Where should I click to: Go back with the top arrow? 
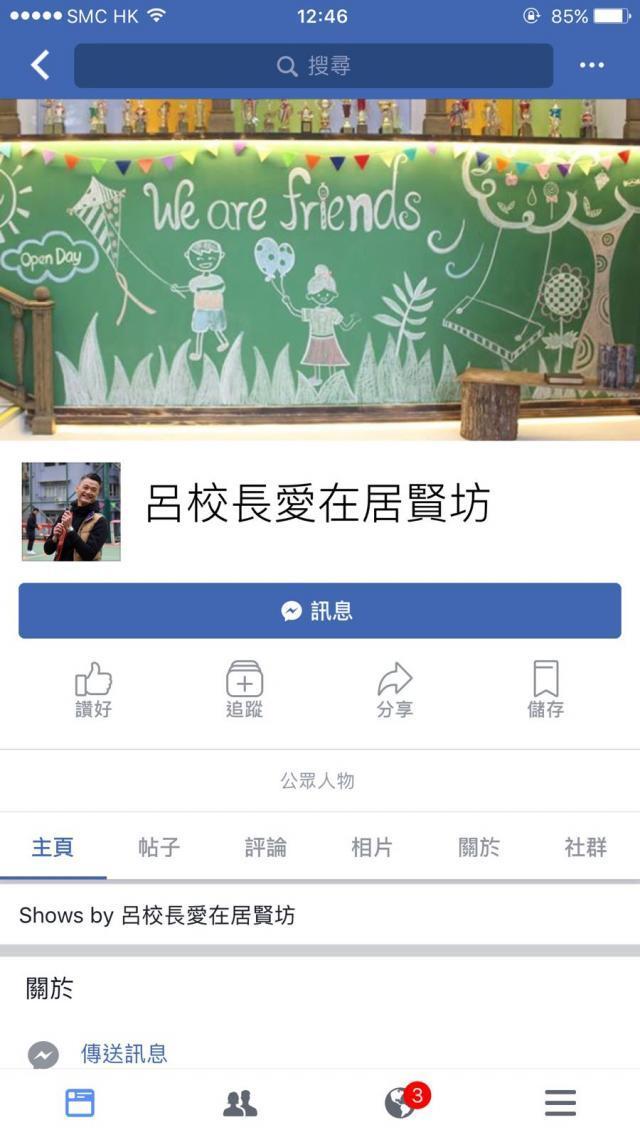tap(40, 65)
